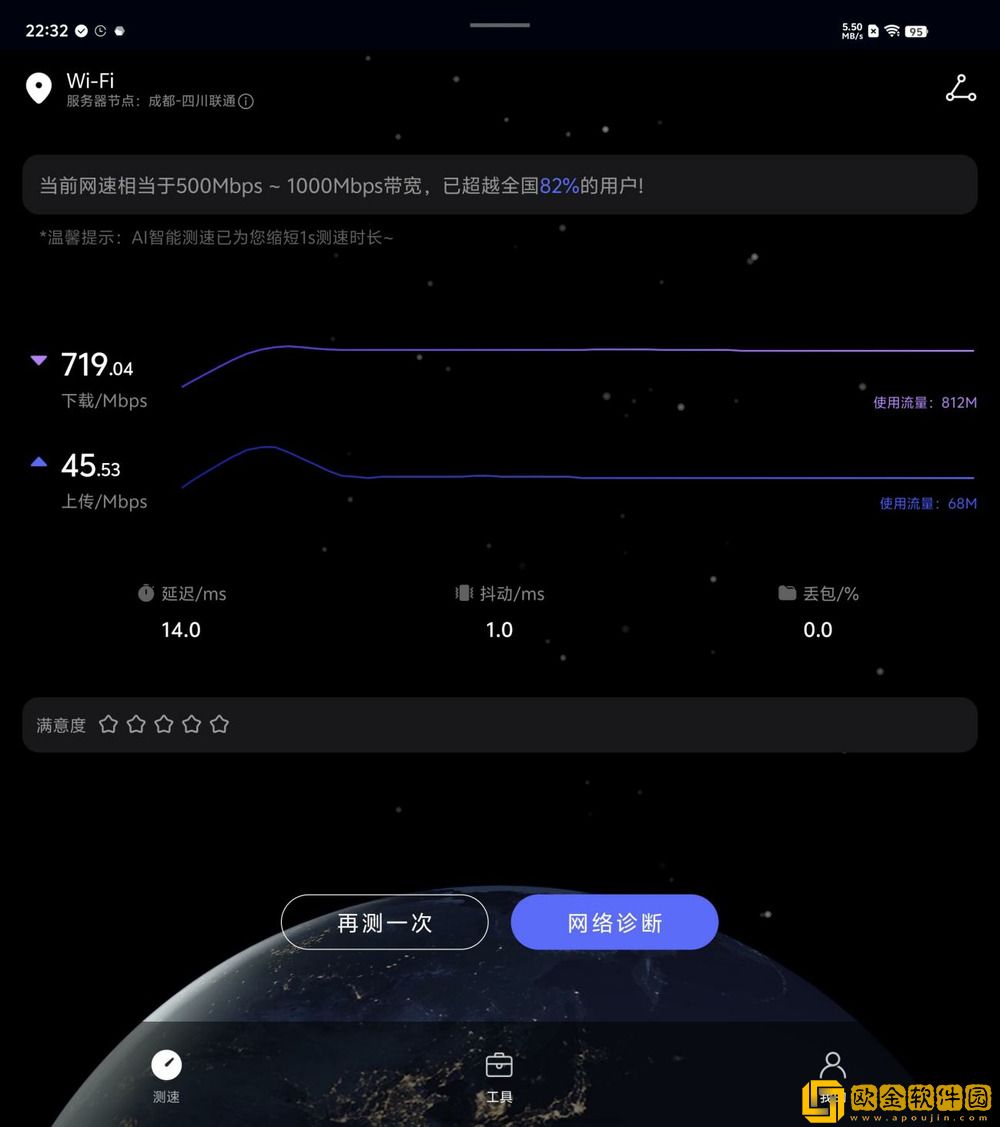Tap the tools (工具) briefcase icon
Viewport: 1000px width, 1127px height.
coord(499,1064)
